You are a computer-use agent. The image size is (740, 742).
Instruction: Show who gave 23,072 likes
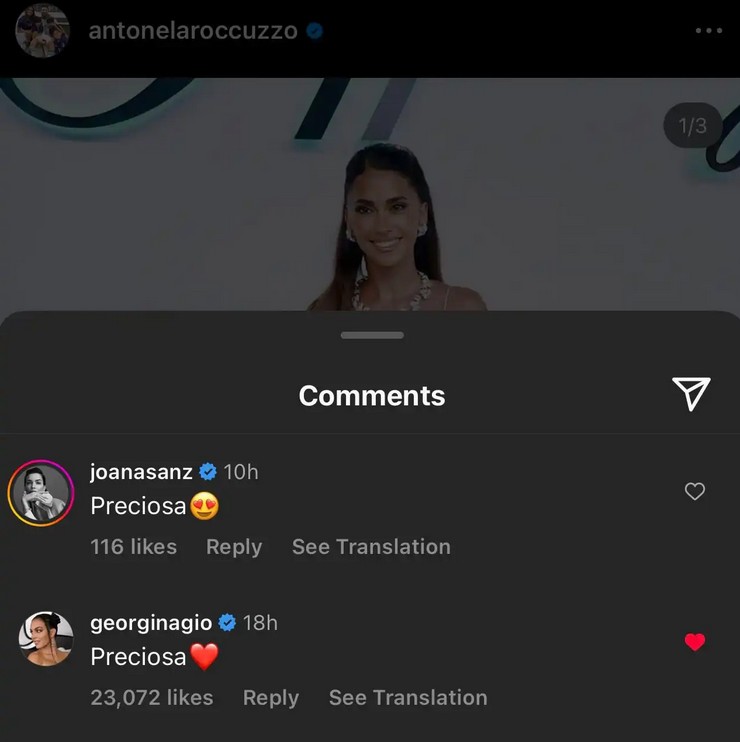tap(152, 698)
